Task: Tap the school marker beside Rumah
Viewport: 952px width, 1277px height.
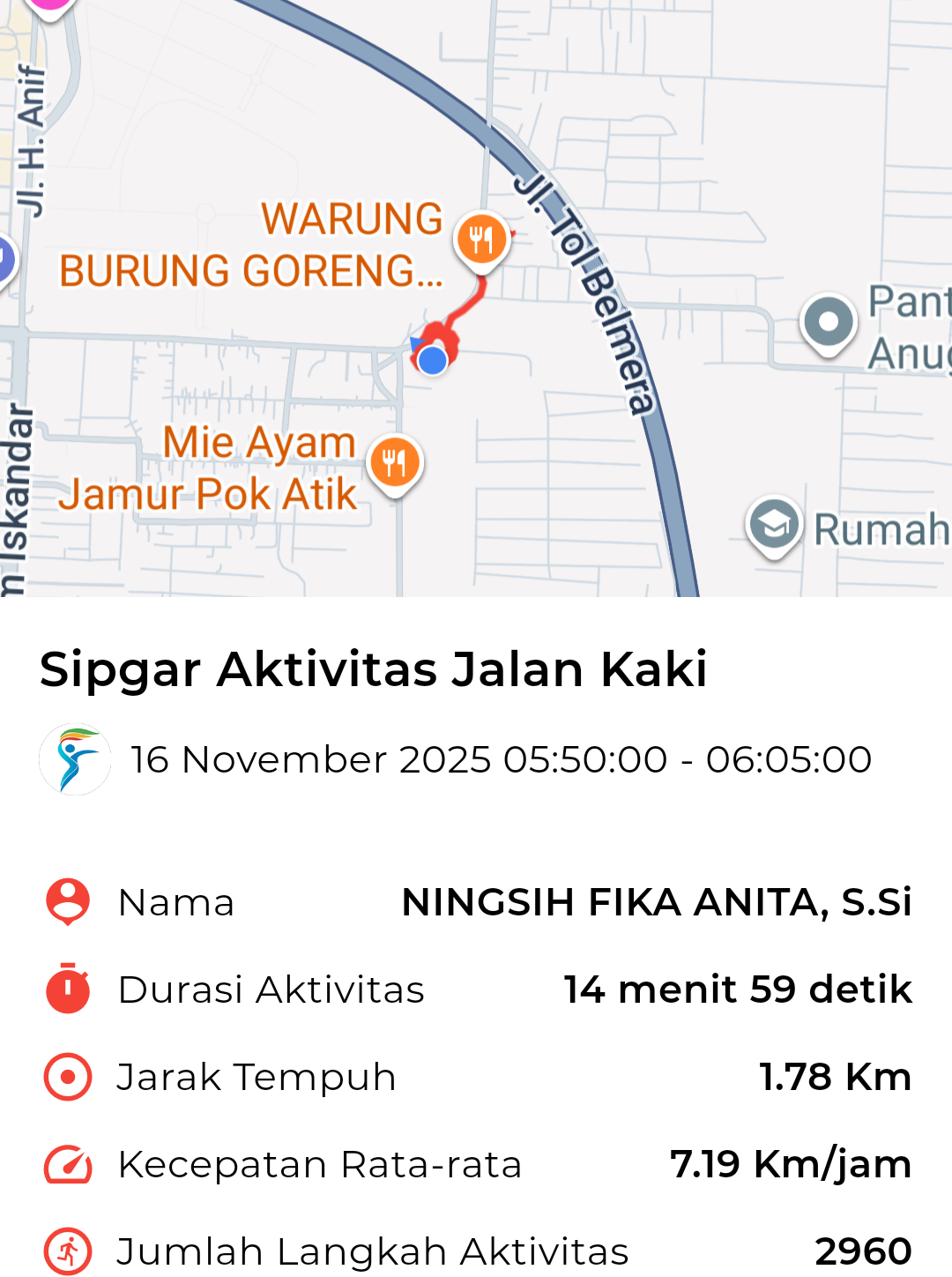Action: point(774,525)
